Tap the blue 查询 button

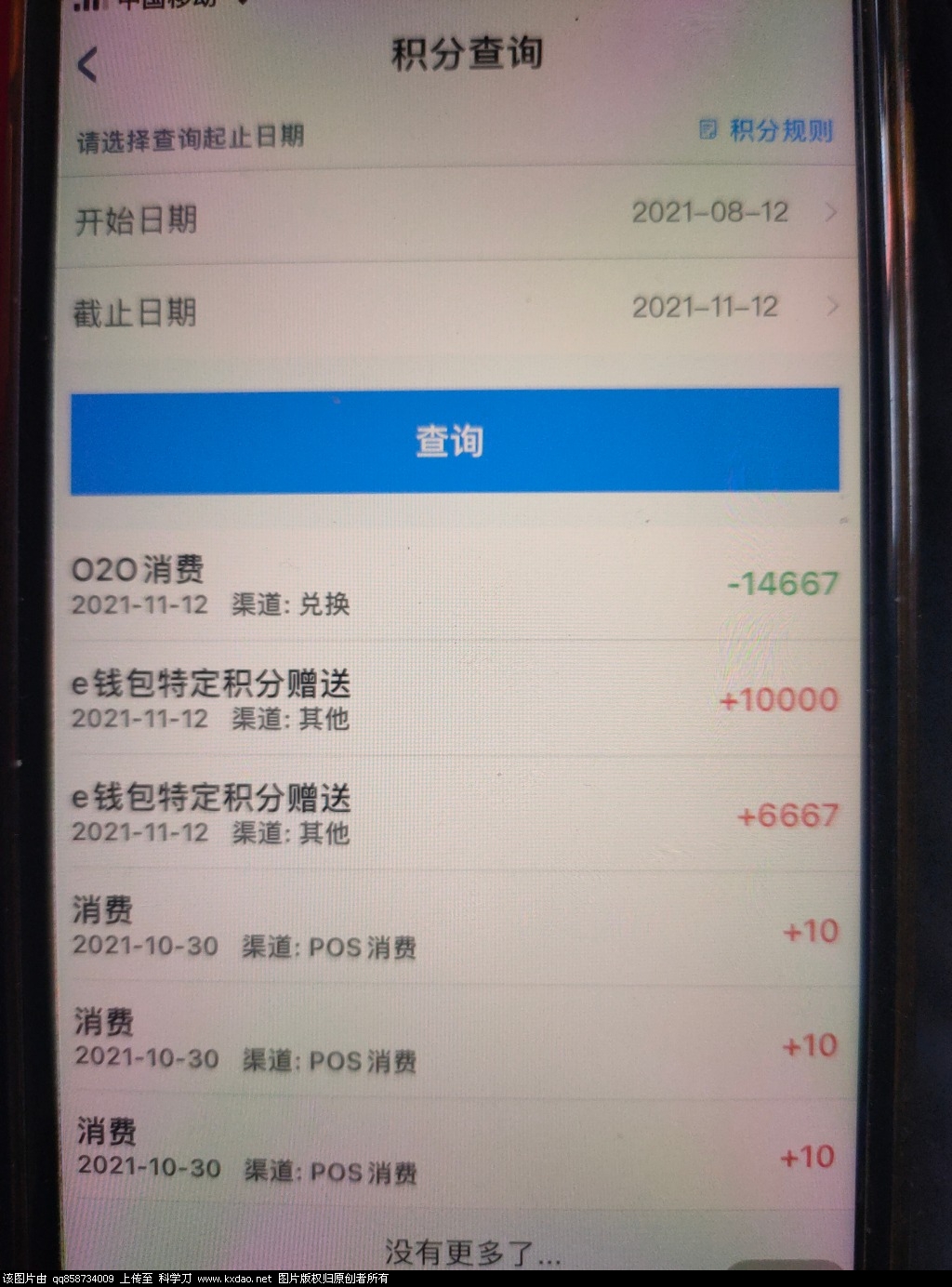455,442
